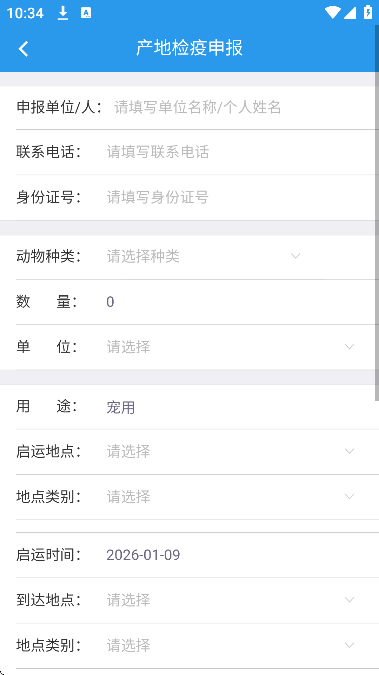The height and width of the screenshot is (675, 379).
Task: Select the 身份证号 ID number field
Action: (x=239, y=197)
